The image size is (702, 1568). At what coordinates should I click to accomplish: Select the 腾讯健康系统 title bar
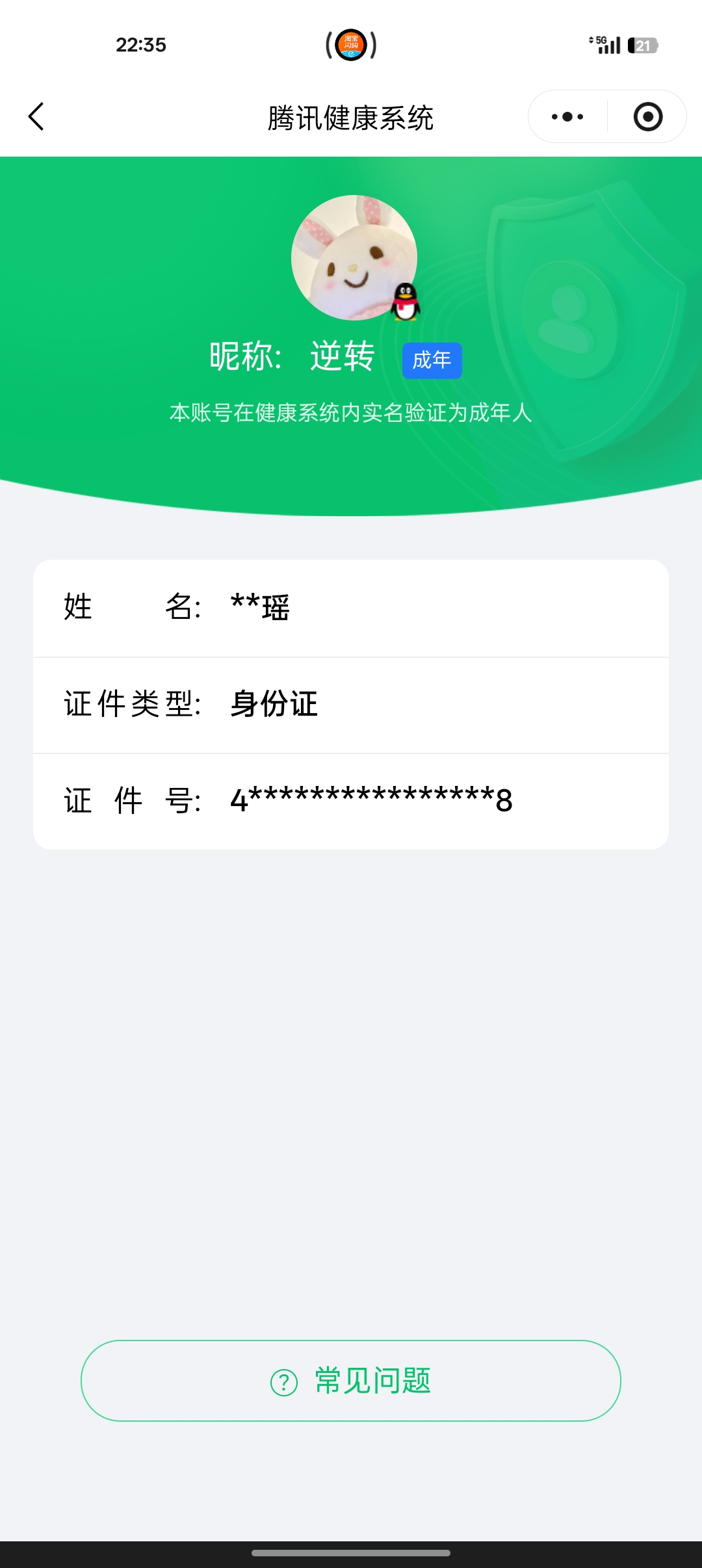[351, 118]
